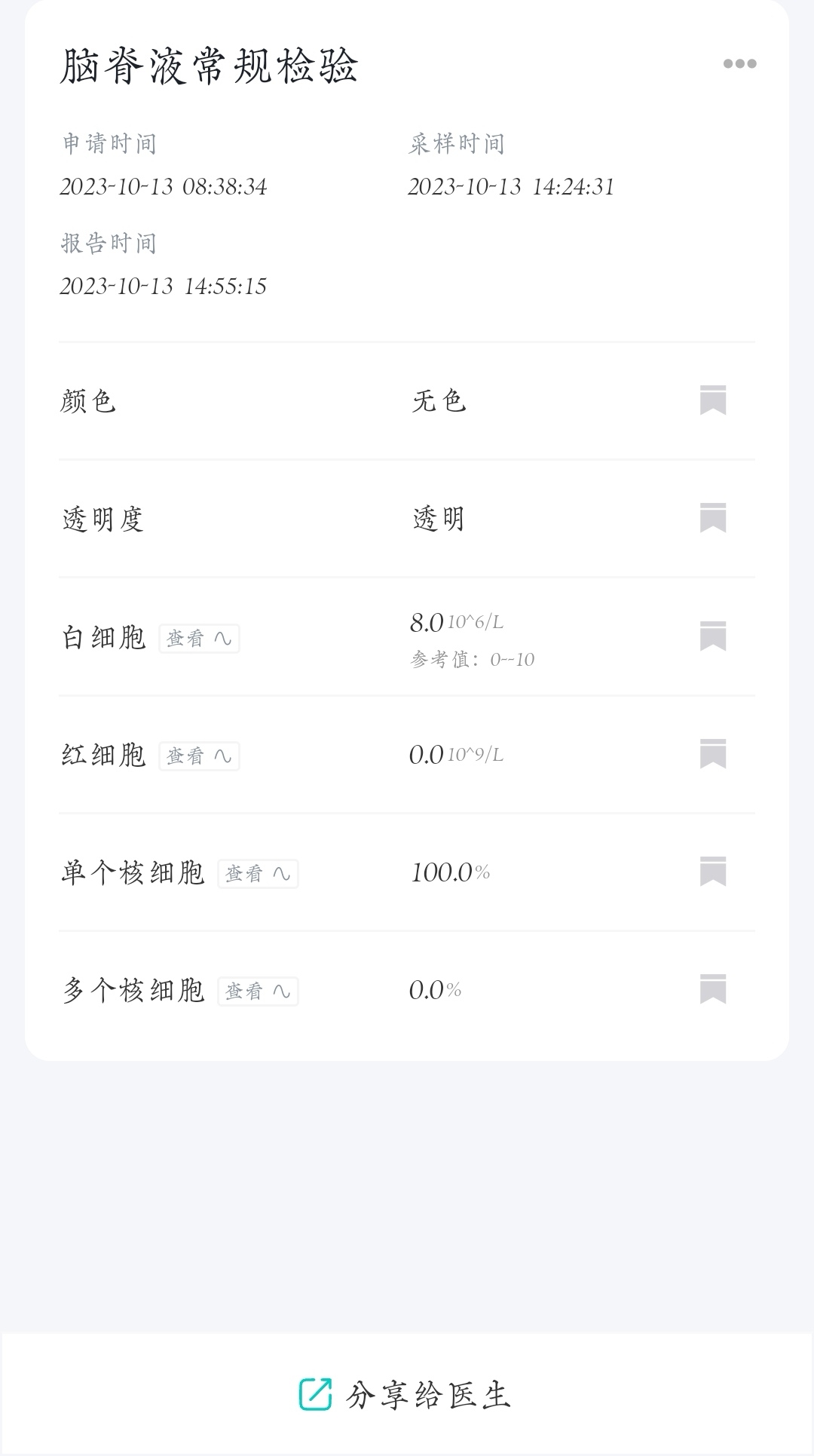The height and width of the screenshot is (1456, 814).
Task: Tap 查看 next to 多个核细胞
Action: tap(258, 992)
